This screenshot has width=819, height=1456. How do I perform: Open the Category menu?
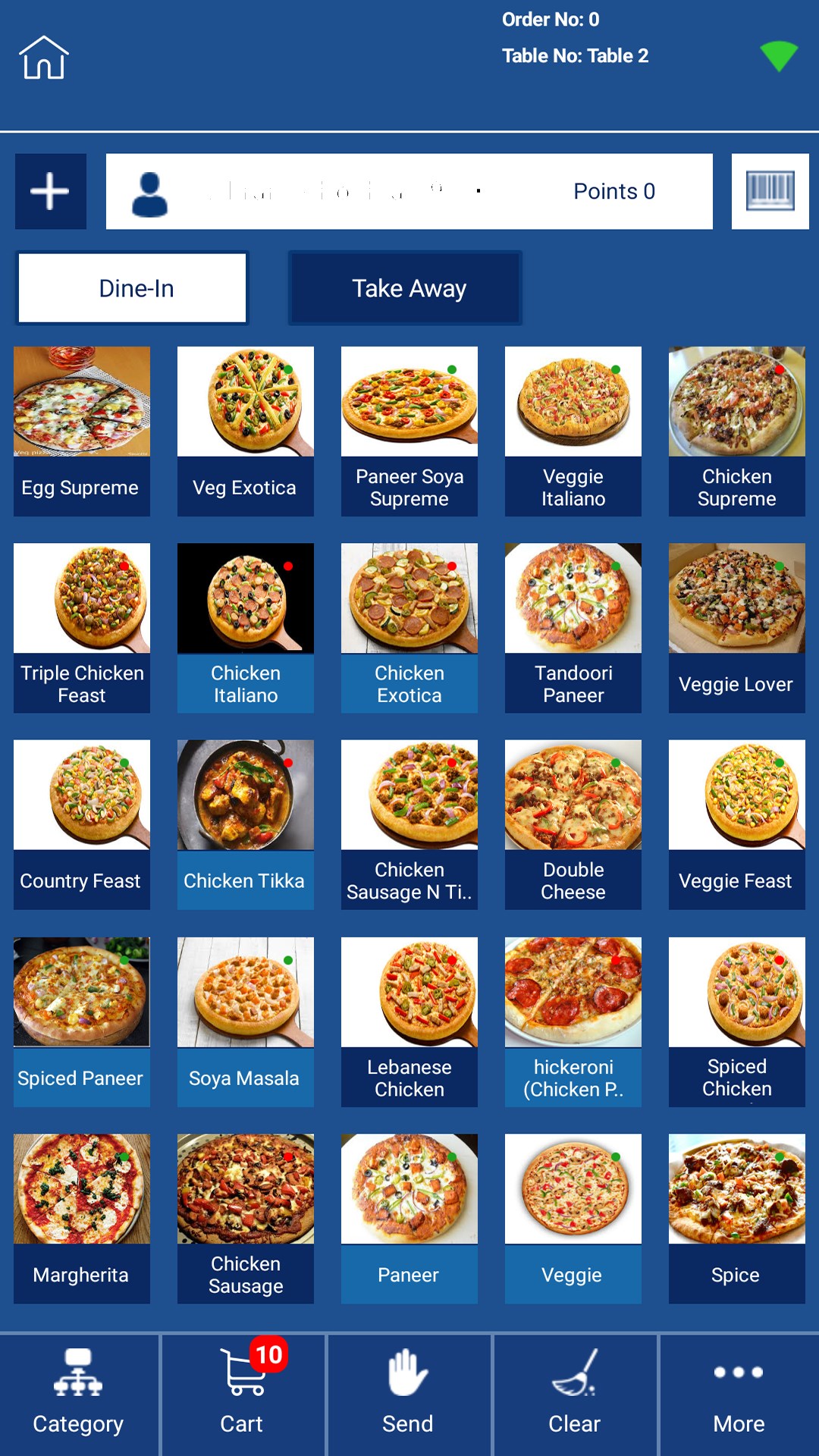[x=79, y=1394]
